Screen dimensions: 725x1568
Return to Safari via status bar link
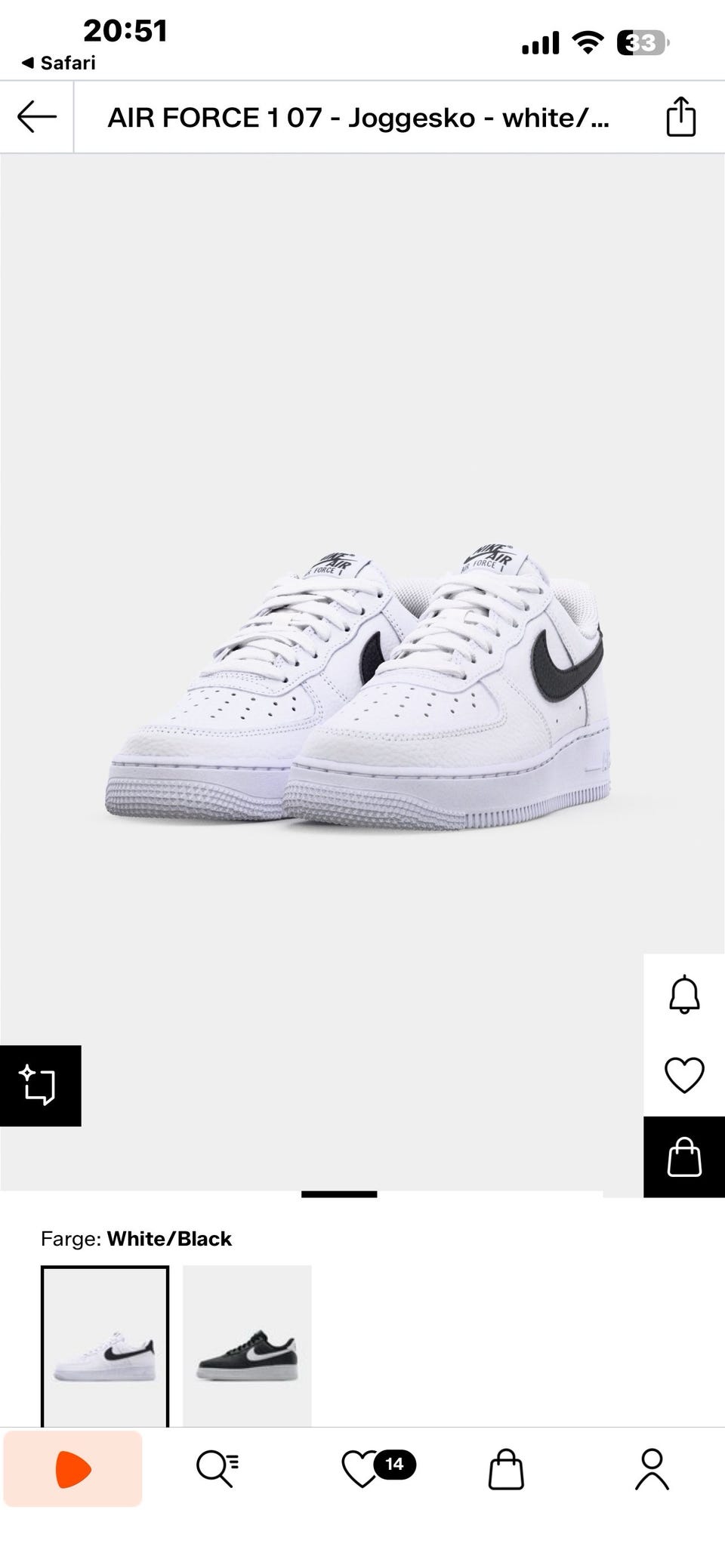59,63
